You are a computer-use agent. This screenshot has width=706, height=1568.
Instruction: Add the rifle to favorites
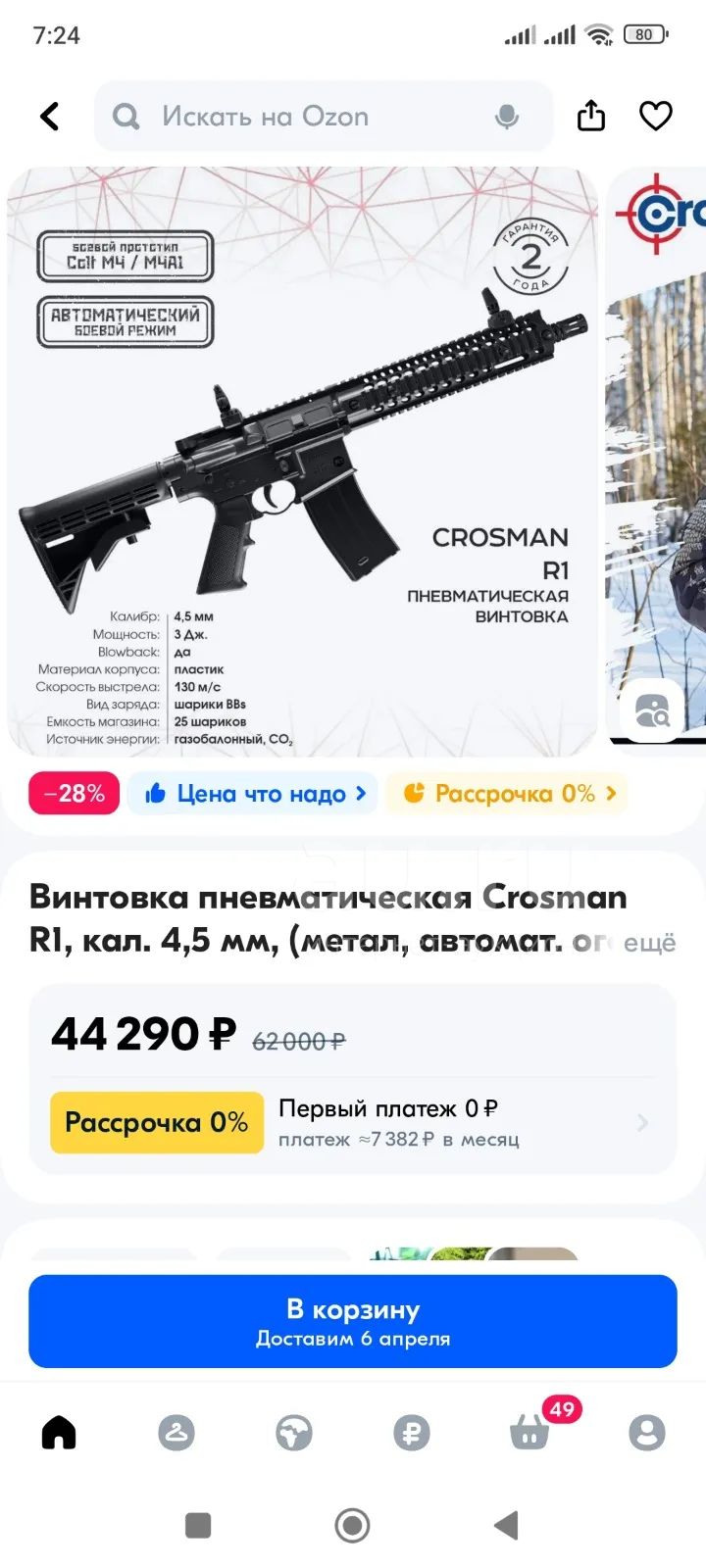pyautogui.click(x=656, y=116)
